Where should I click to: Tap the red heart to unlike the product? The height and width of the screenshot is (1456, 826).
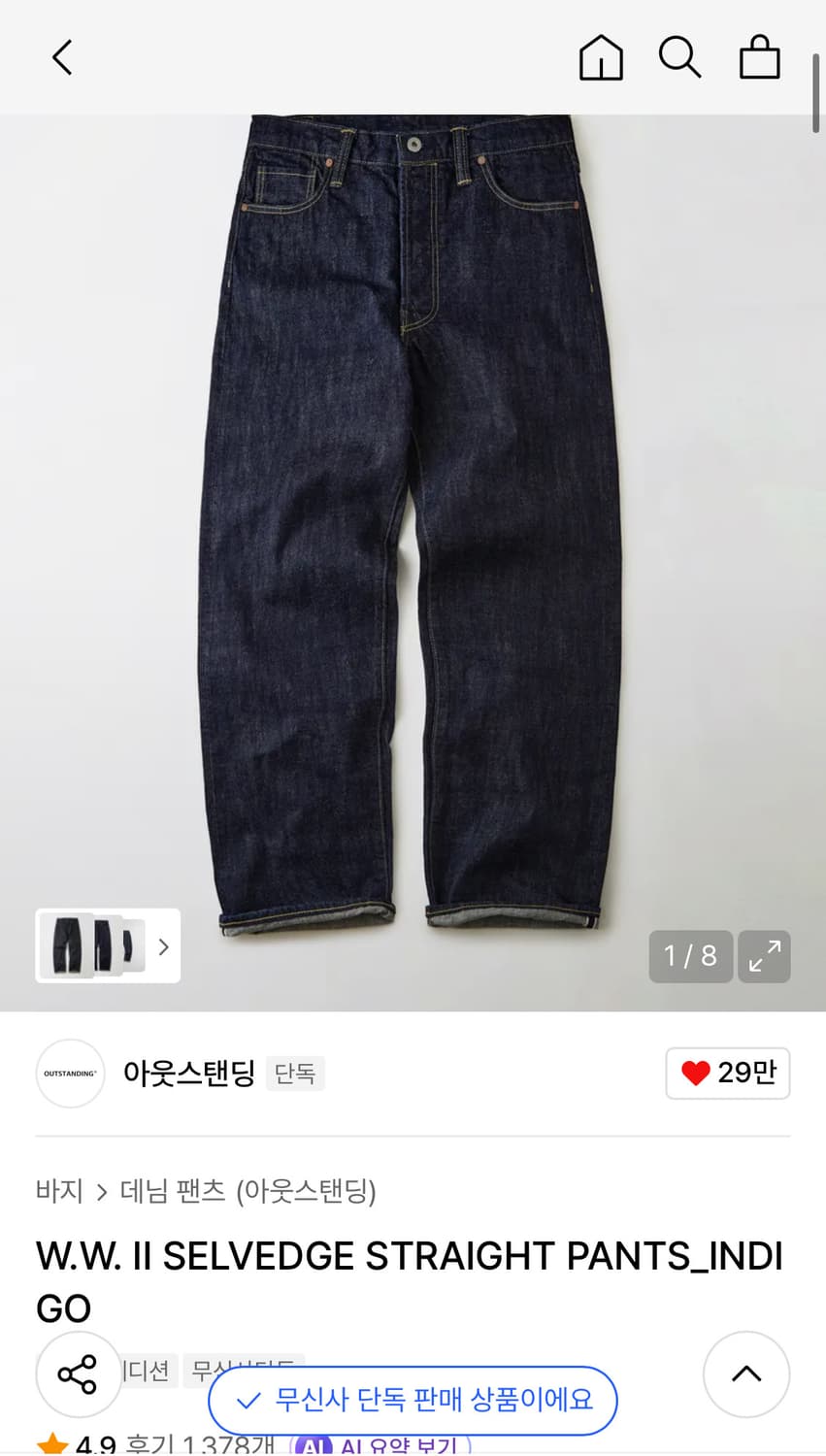point(695,1074)
